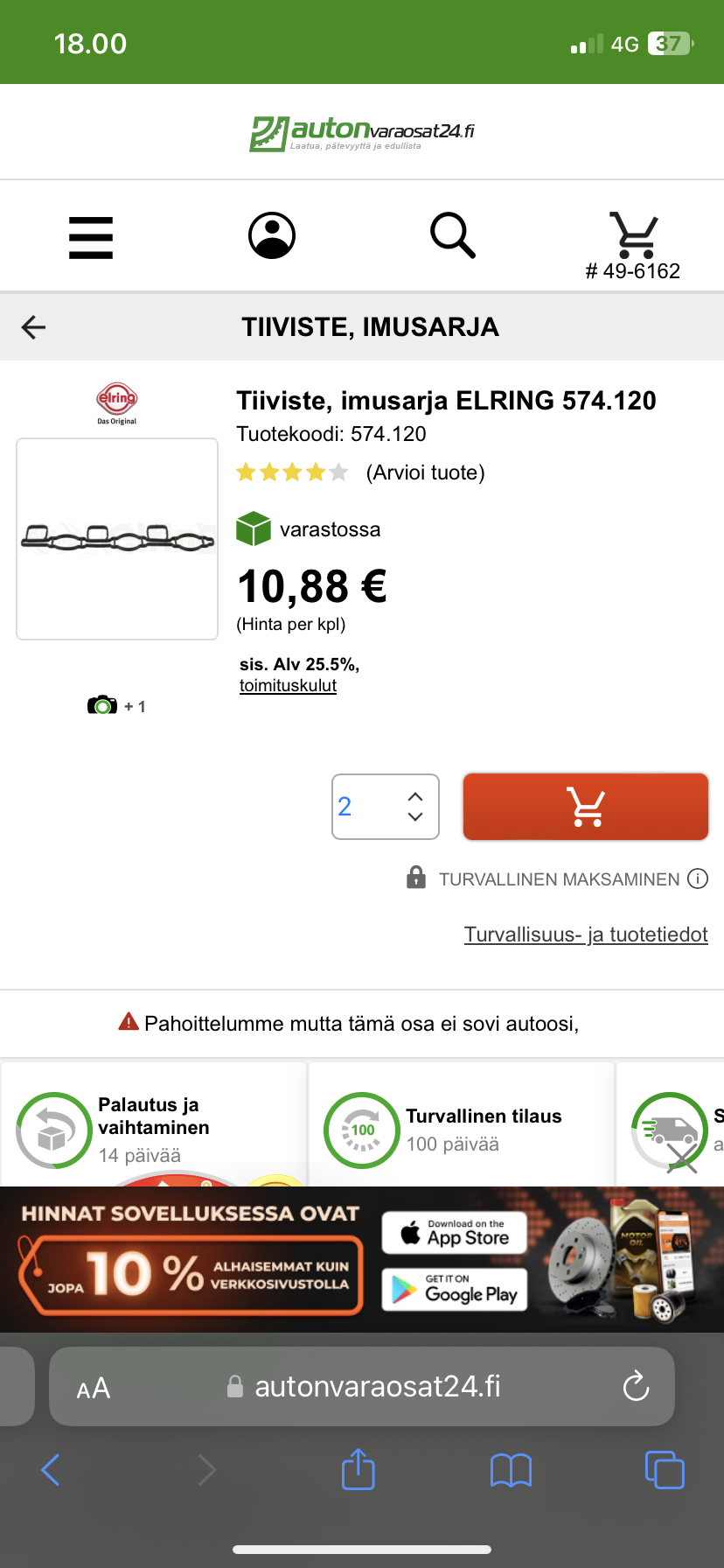Open the search icon

451,234
